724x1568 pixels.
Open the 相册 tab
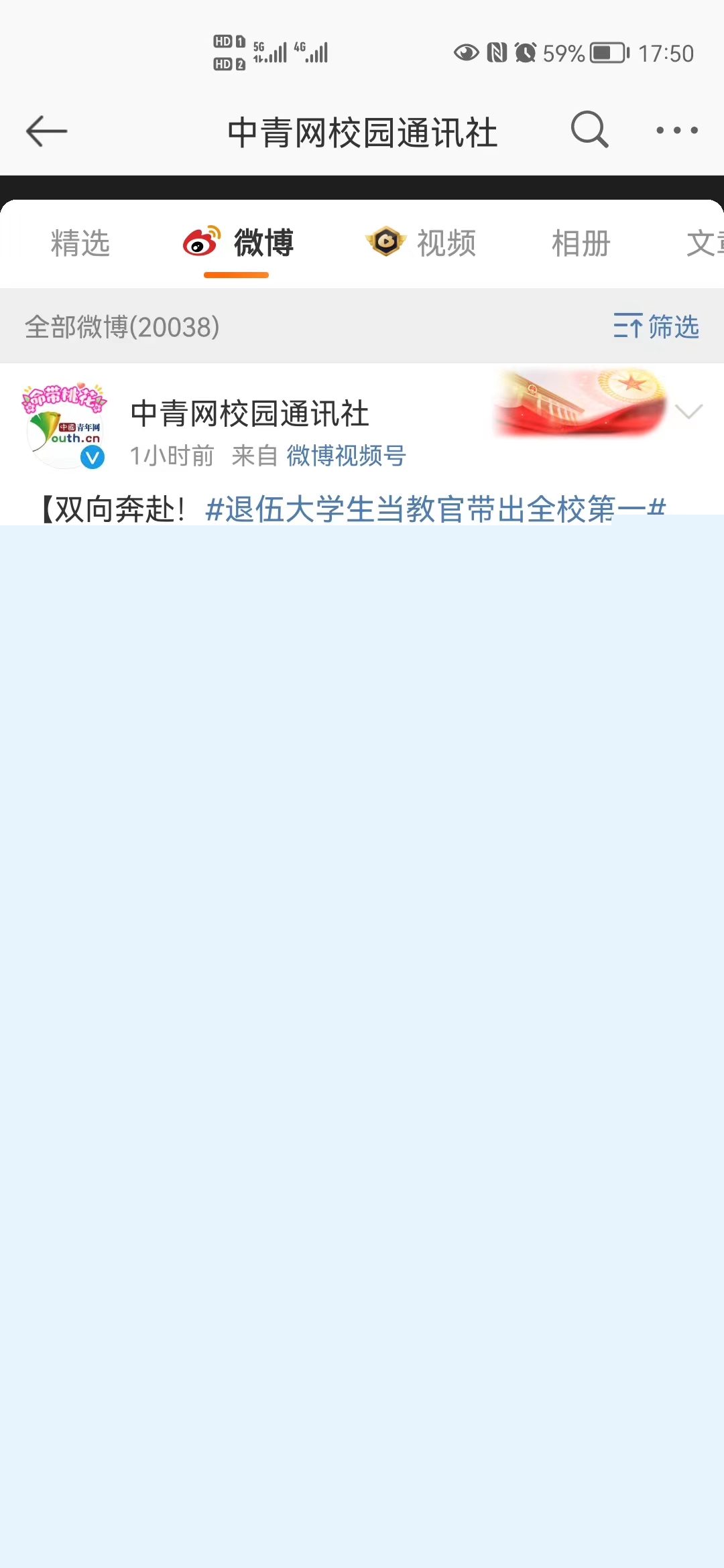pyautogui.click(x=581, y=243)
